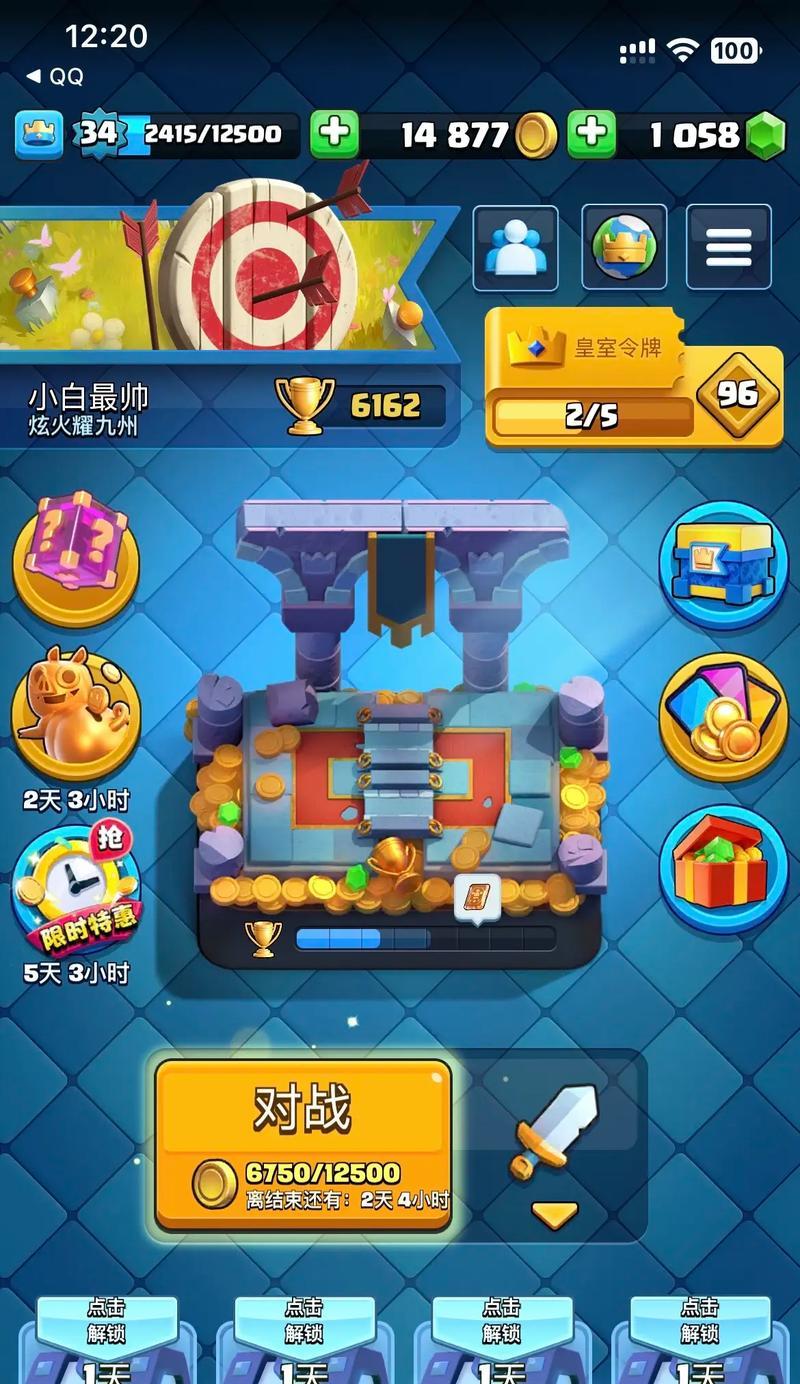Unlock the first 点击解锁 chest slot
The height and width of the screenshot is (1384, 800).
pos(105,1320)
